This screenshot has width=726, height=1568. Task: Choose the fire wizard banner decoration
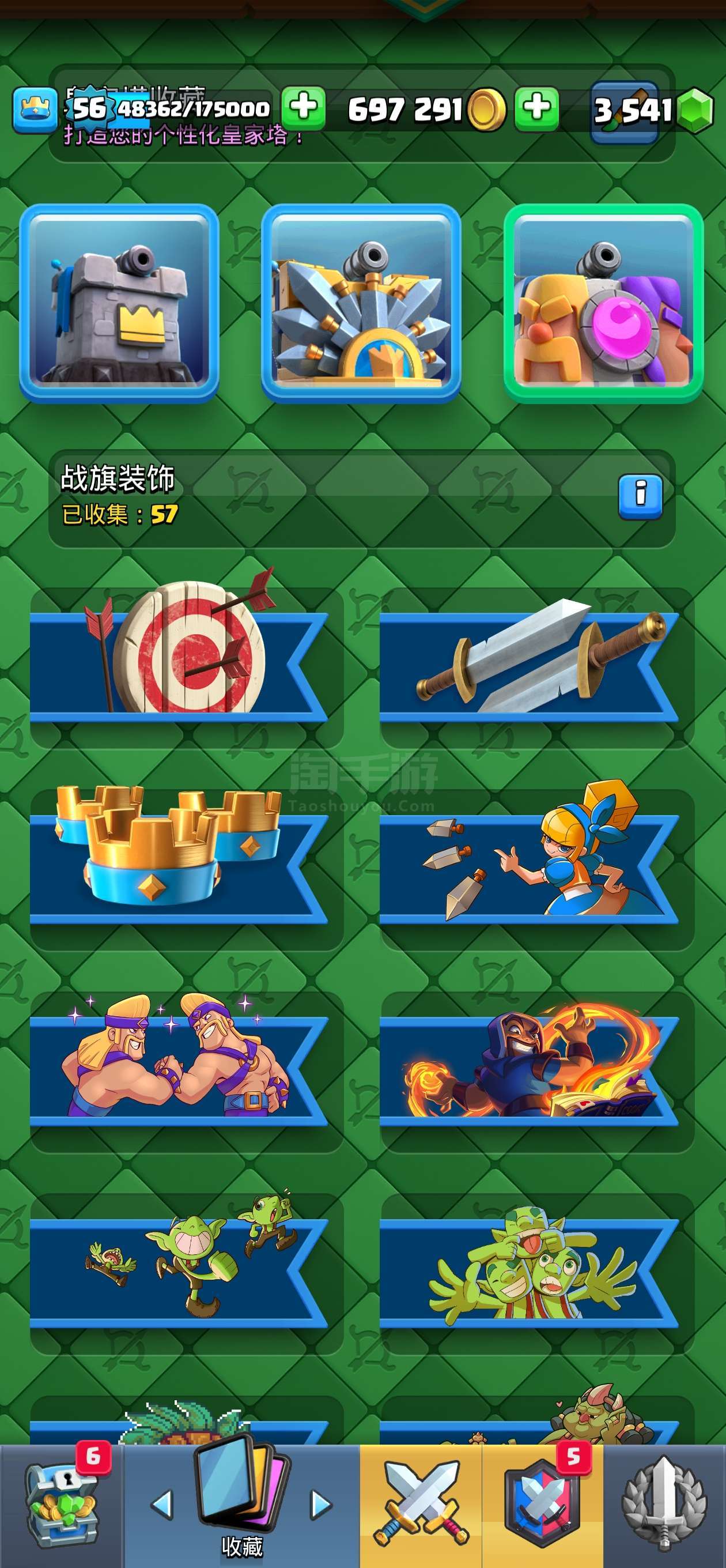click(x=537, y=1071)
